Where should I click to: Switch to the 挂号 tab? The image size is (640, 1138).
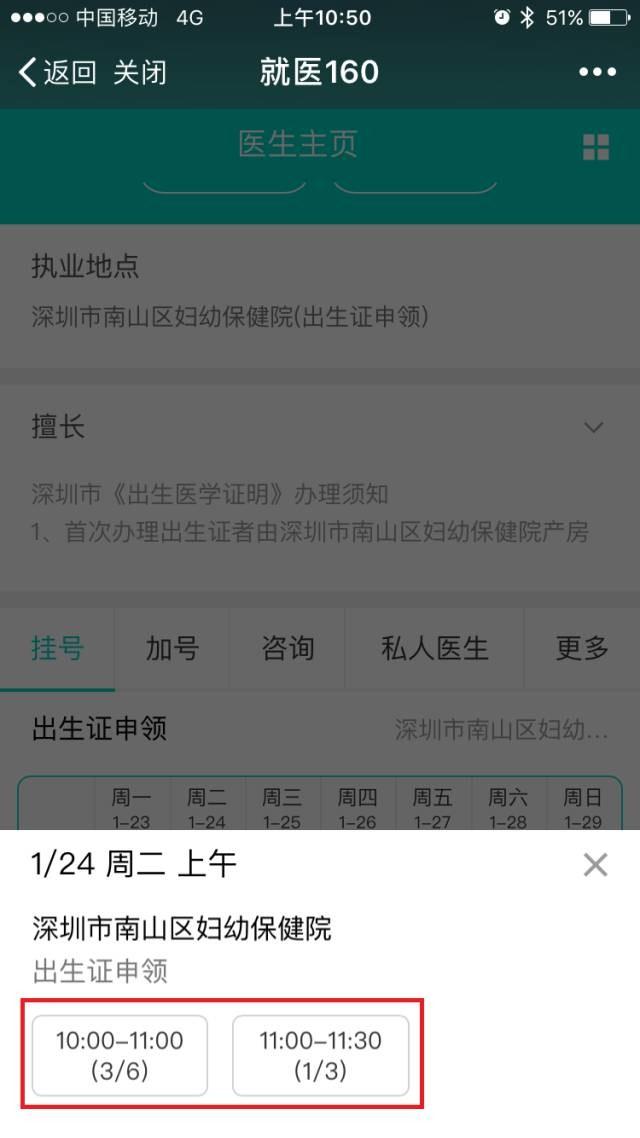pos(57,648)
